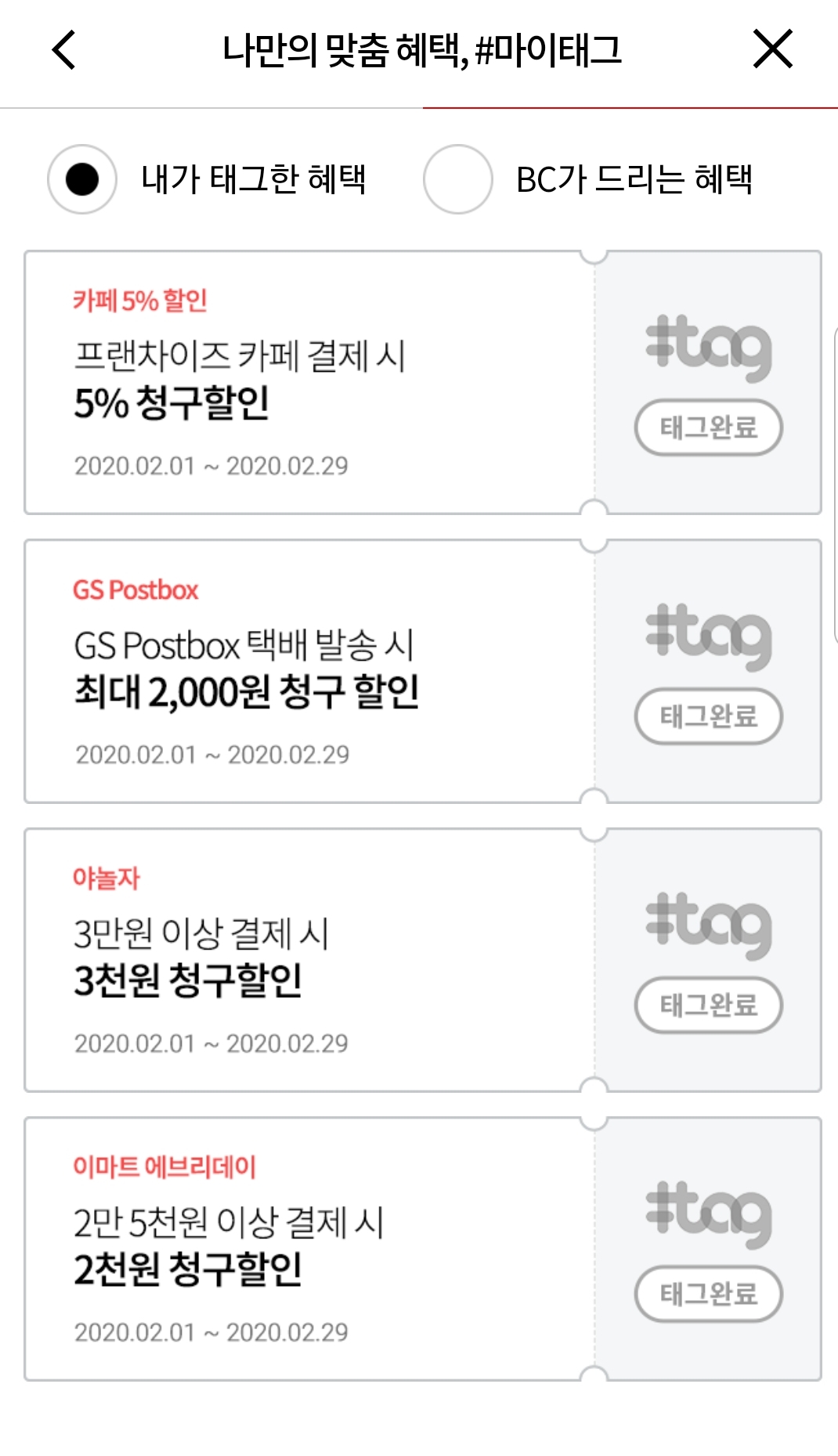838x1456 pixels.
Task: Go back using the top-left arrow
Action: (x=64, y=50)
